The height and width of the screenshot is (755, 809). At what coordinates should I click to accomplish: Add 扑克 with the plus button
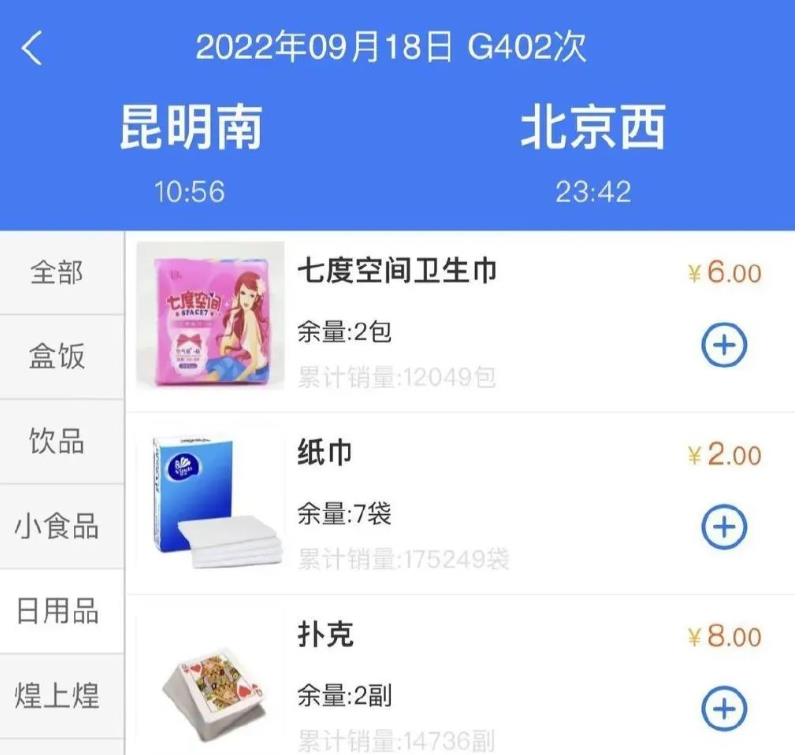click(x=724, y=709)
